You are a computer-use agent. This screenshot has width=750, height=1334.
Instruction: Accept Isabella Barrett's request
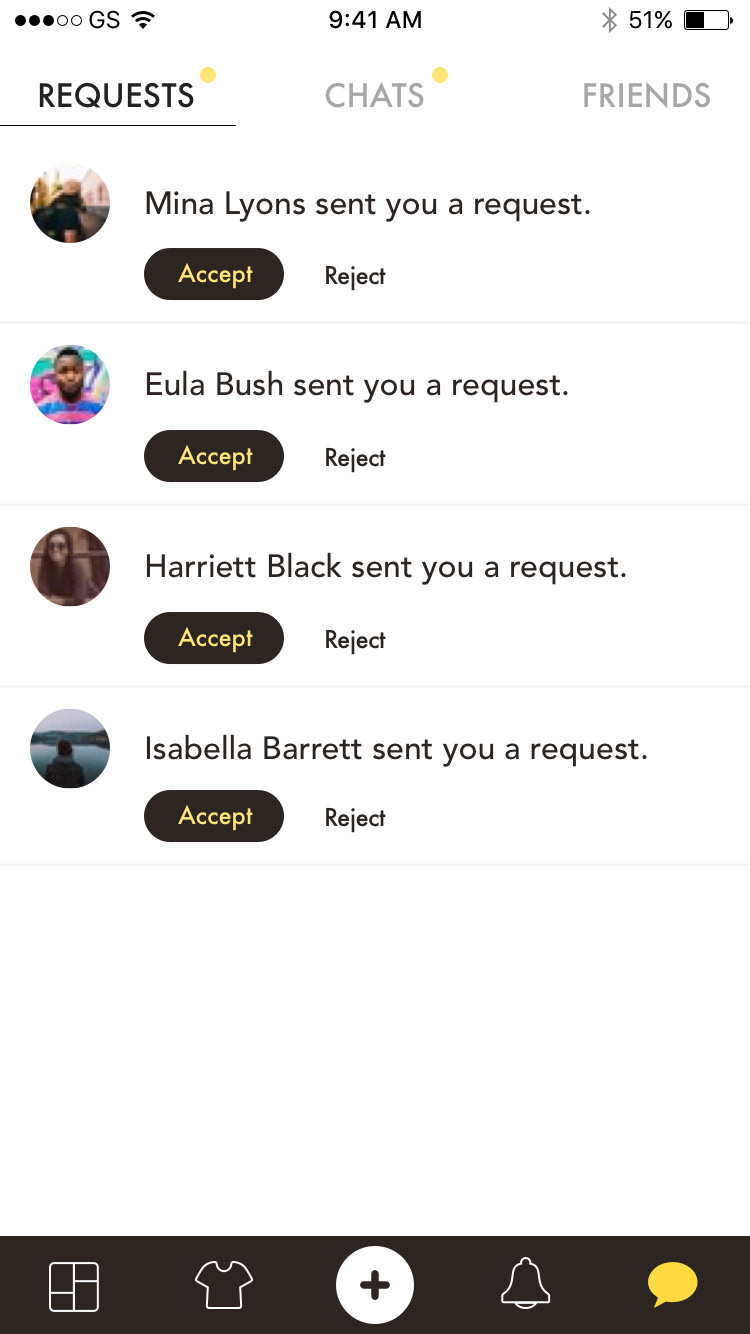tap(214, 816)
